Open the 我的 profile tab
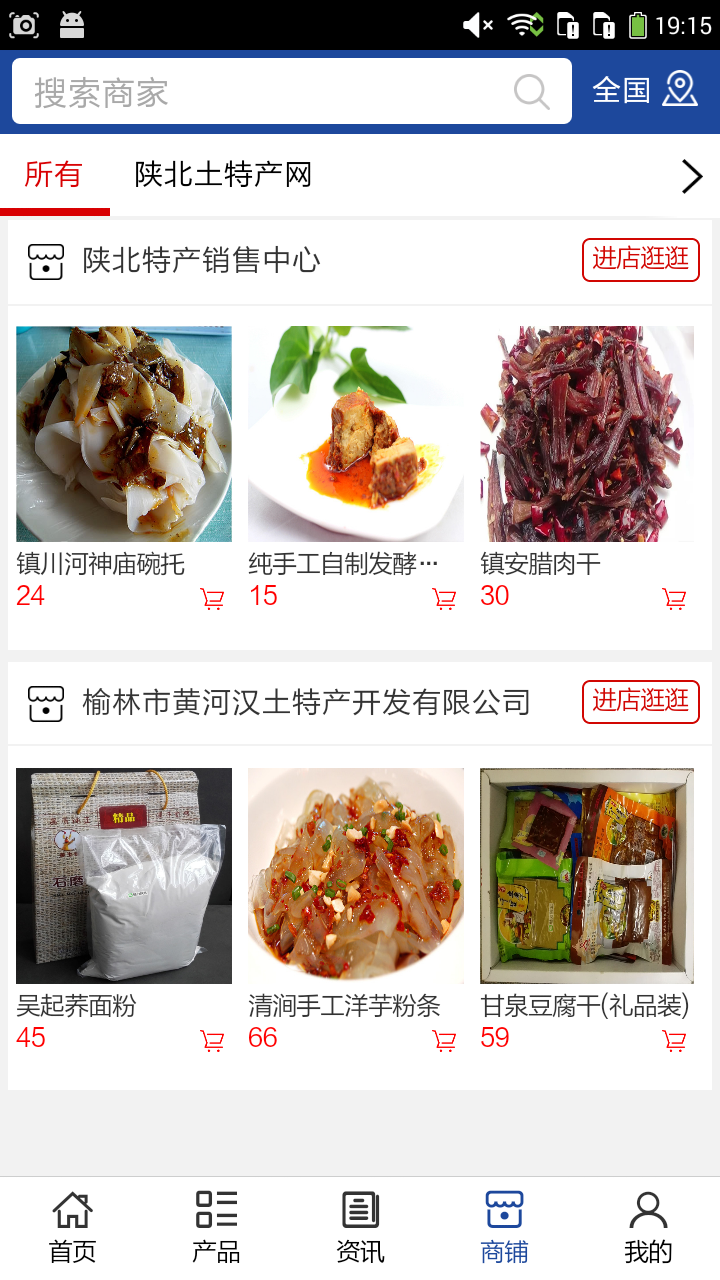The image size is (720, 1280). 648,1228
